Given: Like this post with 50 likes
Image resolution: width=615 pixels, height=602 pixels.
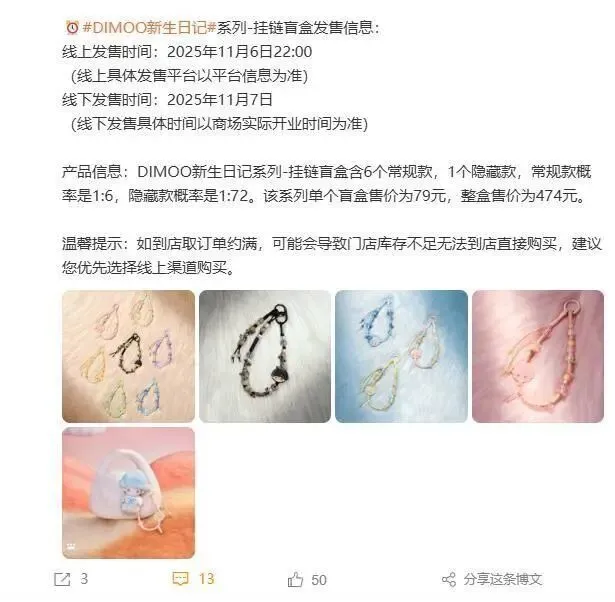Looking at the screenshot, I should [x=307, y=579].
